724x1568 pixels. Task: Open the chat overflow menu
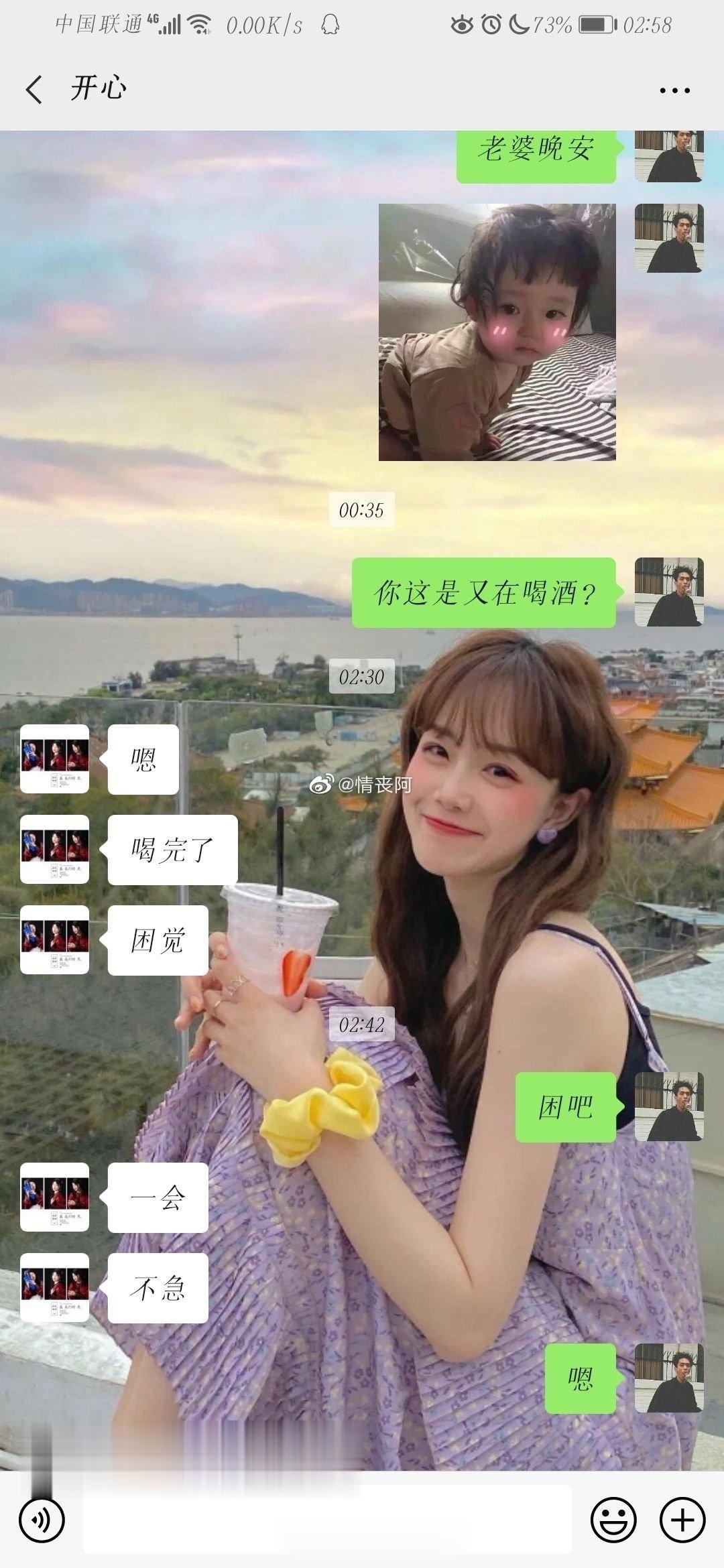tap(674, 90)
